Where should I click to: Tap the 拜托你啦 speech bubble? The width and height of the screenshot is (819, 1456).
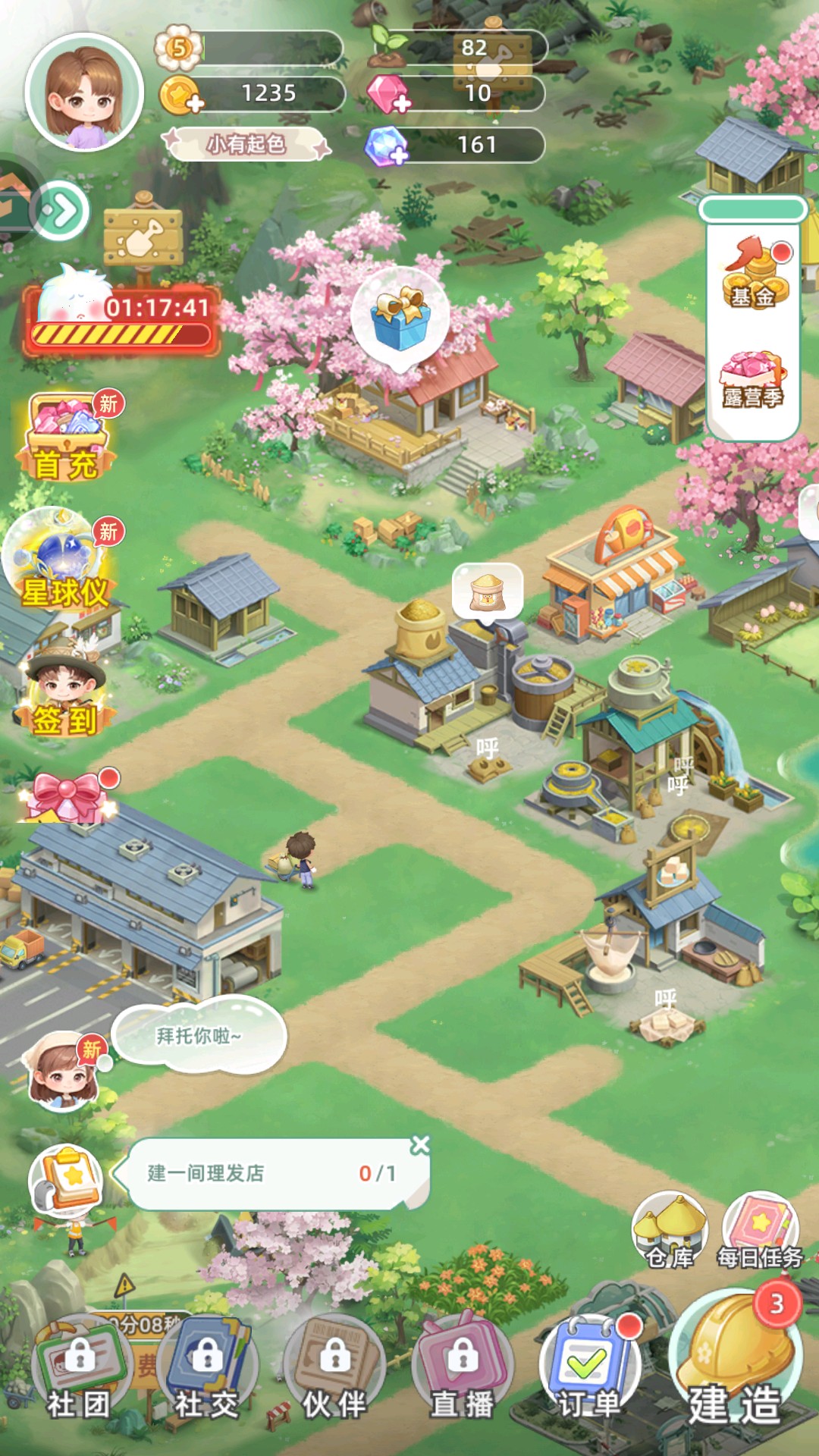199,1035
